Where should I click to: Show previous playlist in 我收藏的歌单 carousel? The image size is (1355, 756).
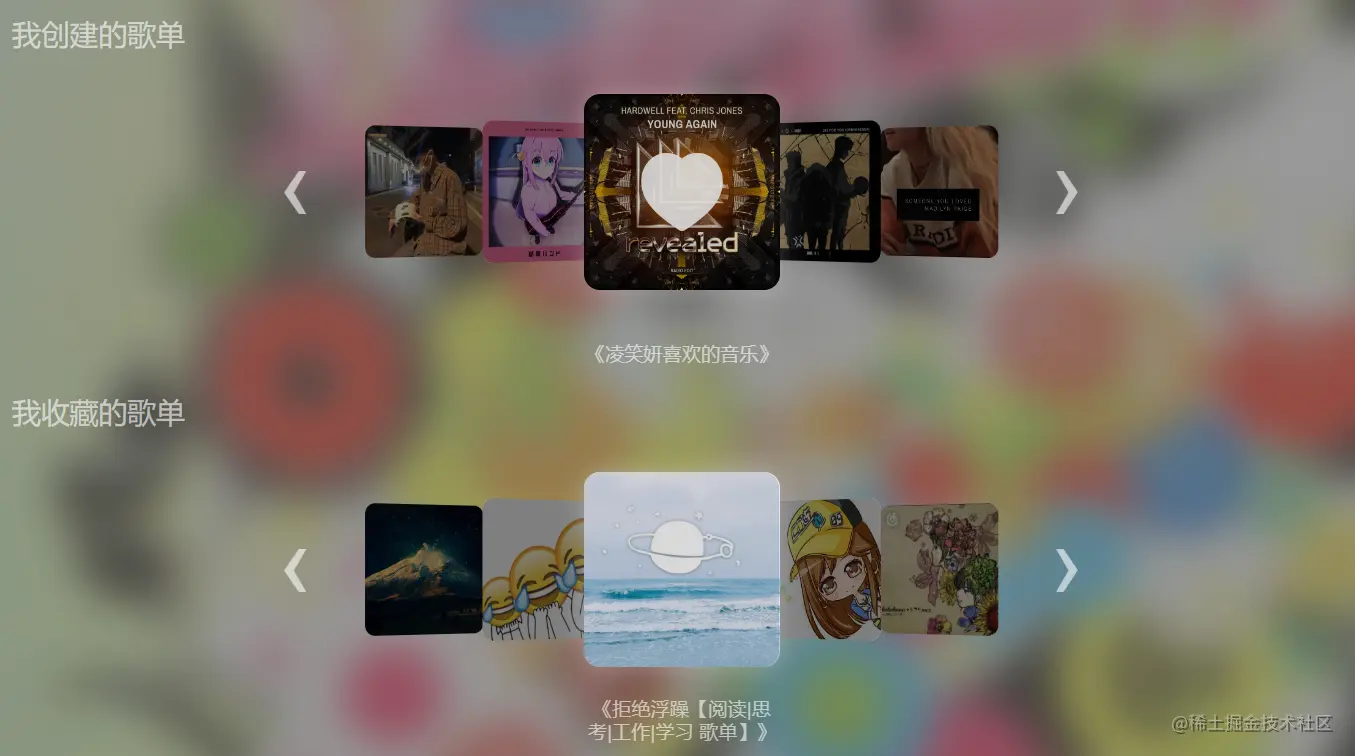294,570
